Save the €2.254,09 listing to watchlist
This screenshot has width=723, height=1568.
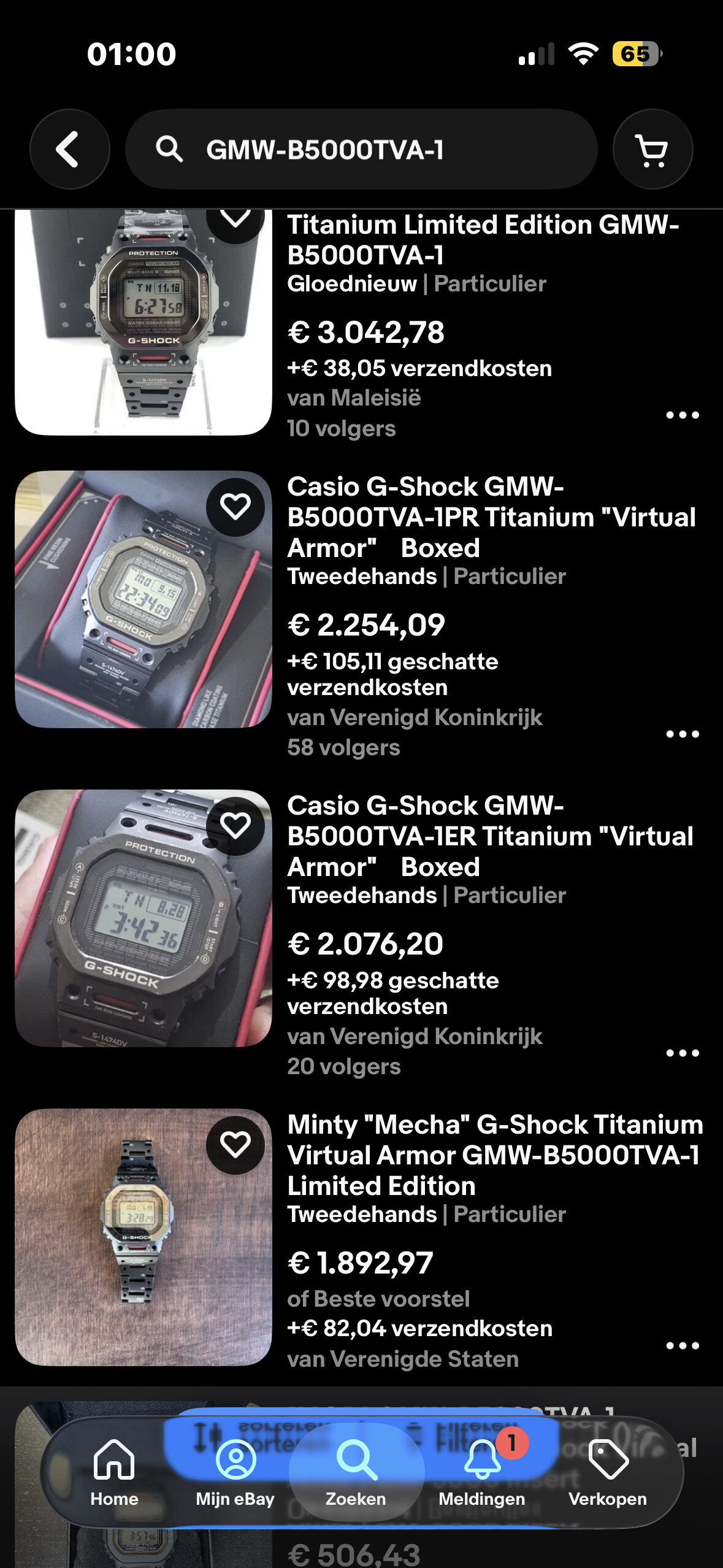point(235,507)
